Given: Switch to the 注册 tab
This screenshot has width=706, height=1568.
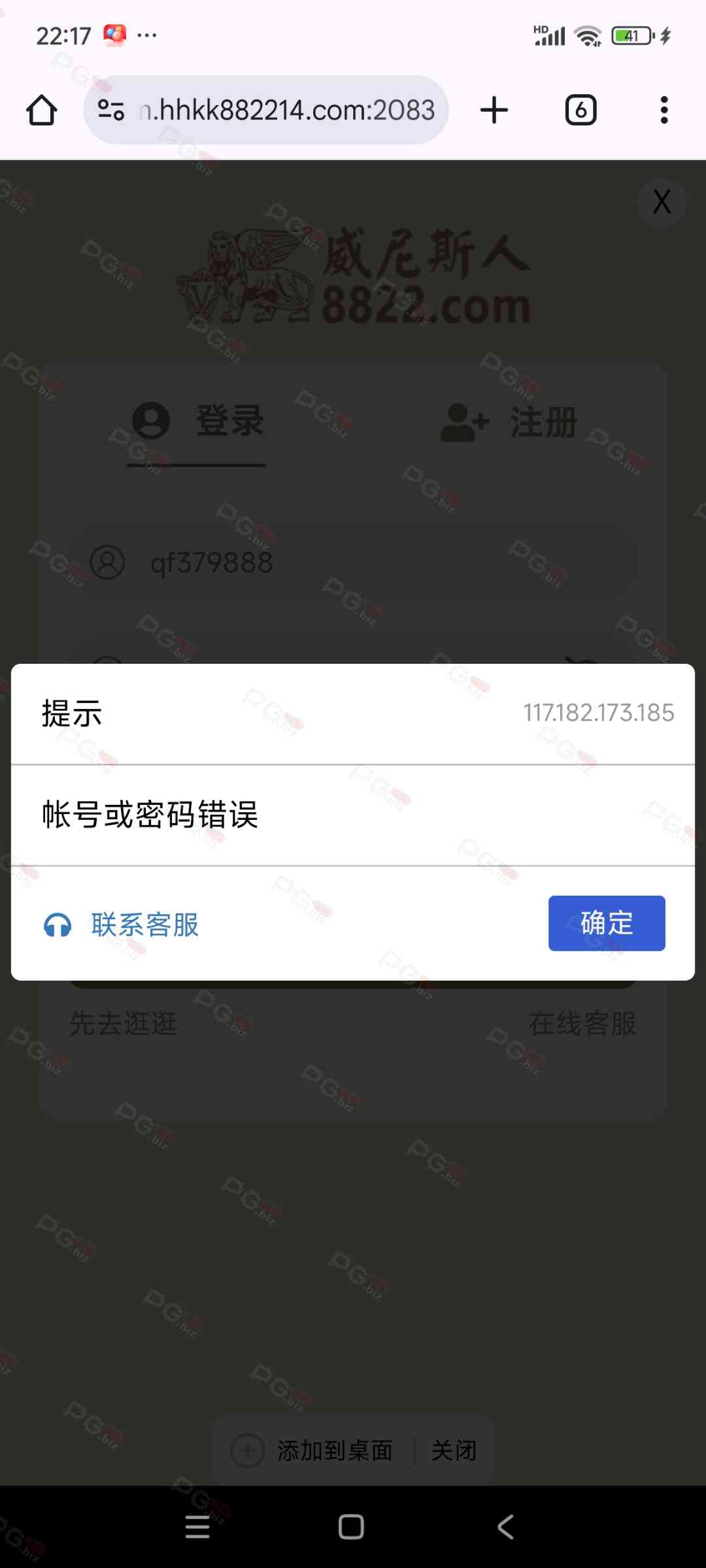Looking at the screenshot, I should [510, 422].
